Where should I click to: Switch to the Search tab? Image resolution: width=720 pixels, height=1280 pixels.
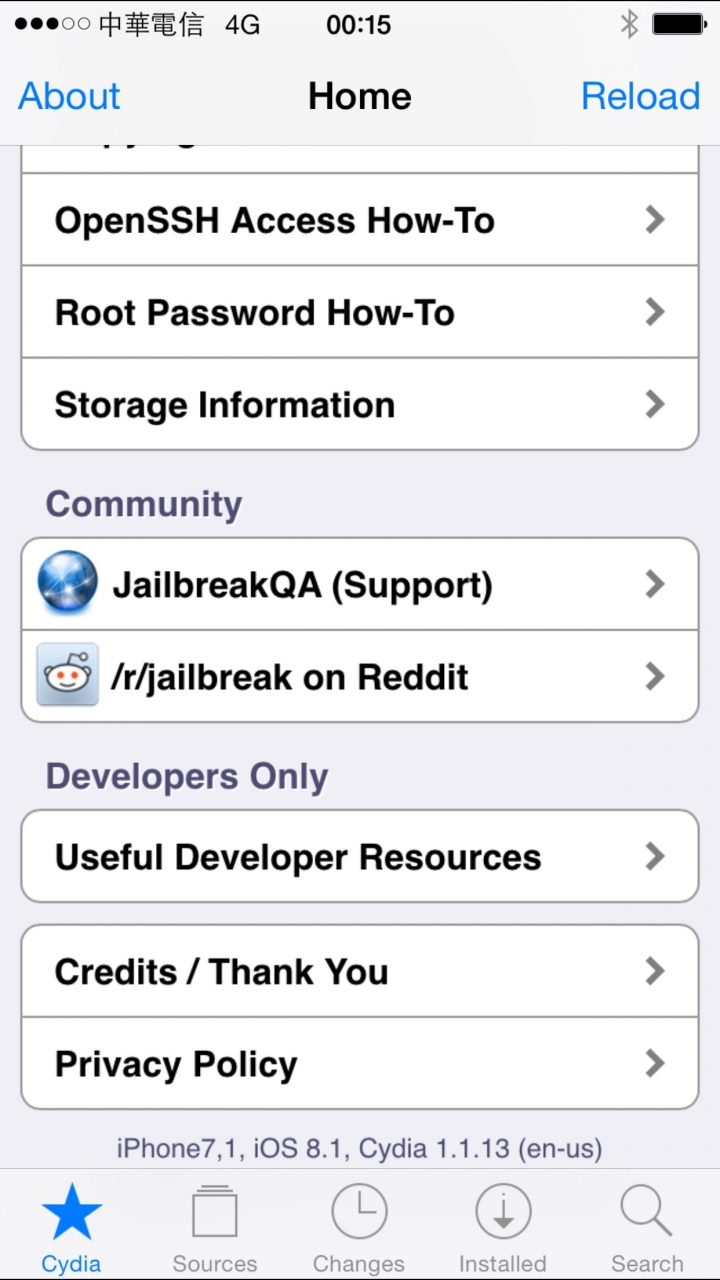(647, 1226)
